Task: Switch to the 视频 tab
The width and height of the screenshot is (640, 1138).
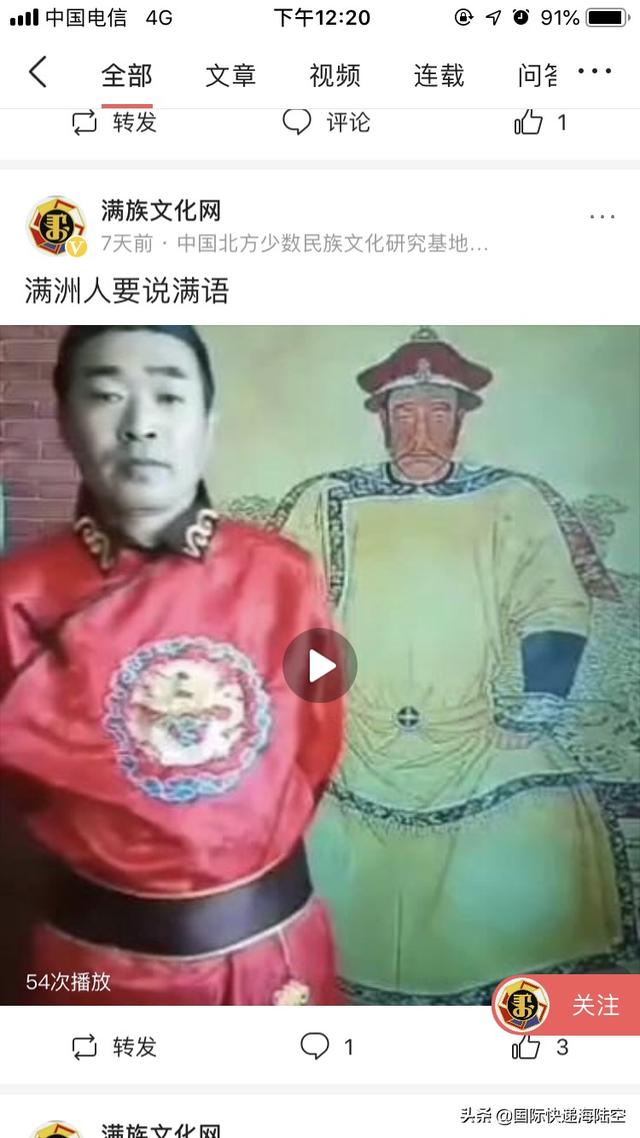Action: click(x=335, y=75)
